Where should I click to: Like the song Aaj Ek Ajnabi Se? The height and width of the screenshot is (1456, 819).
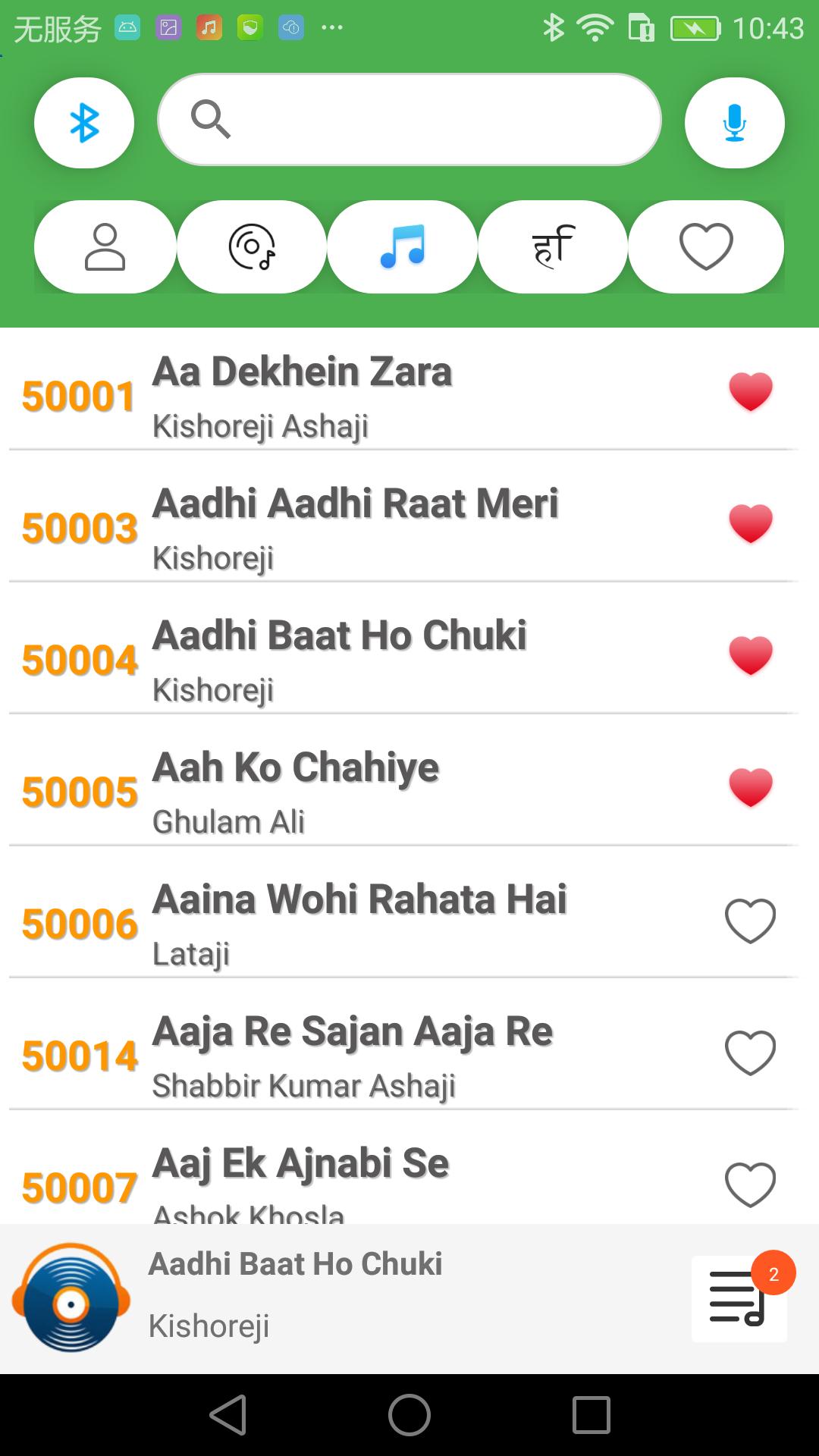pos(751,1185)
